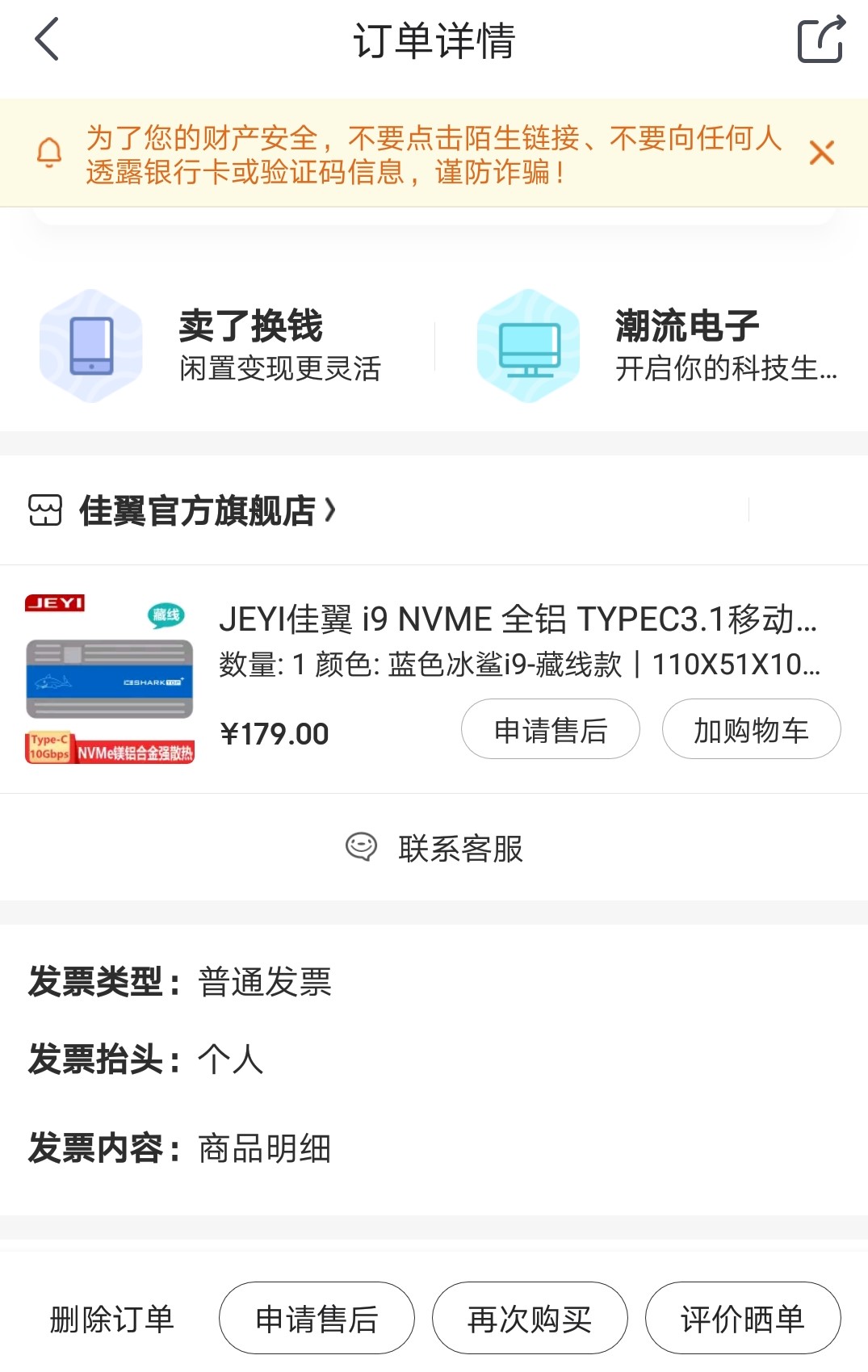Write a review via 评价晒单

(742, 1319)
